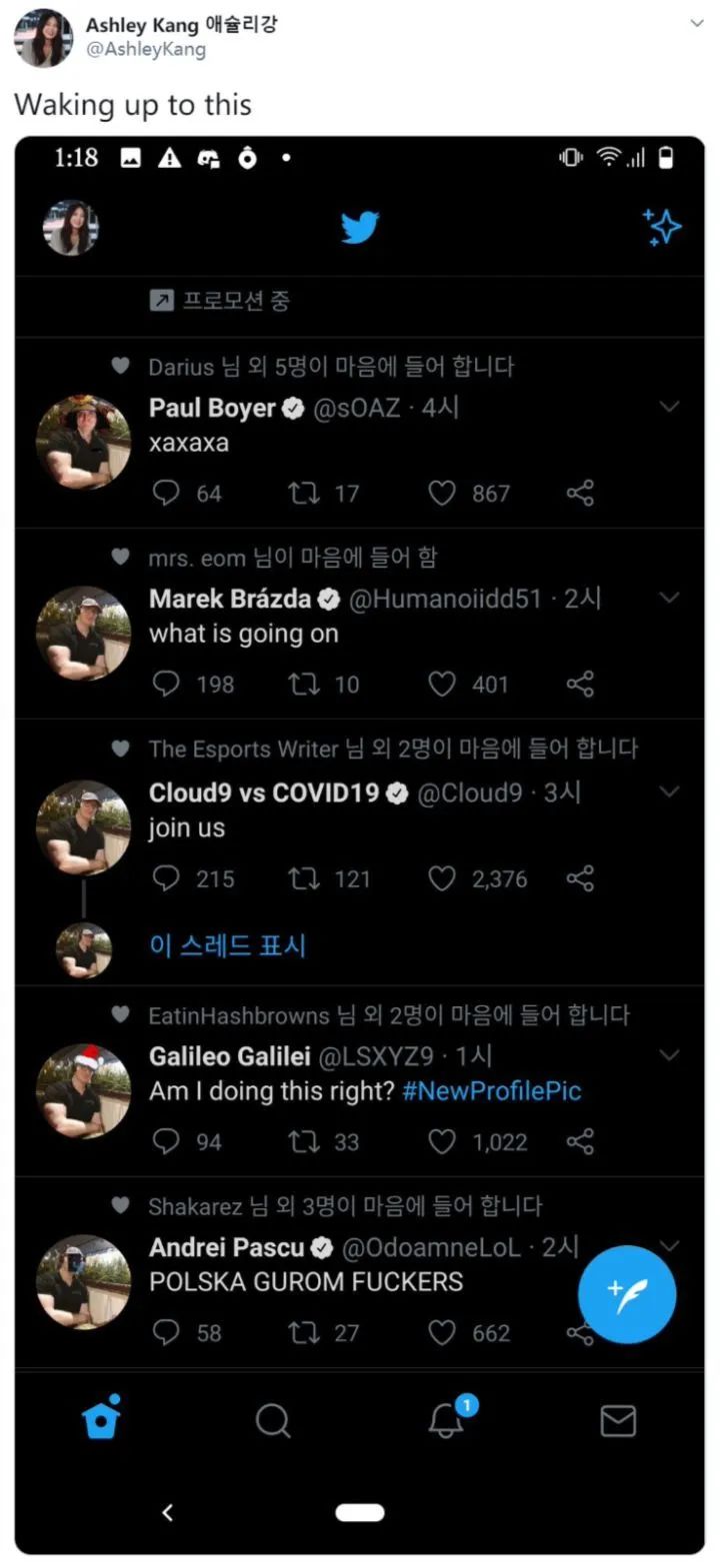Expand options on Paul Boyer's tweet
Viewport: 720px width, 1568px height.
pos(668,407)
